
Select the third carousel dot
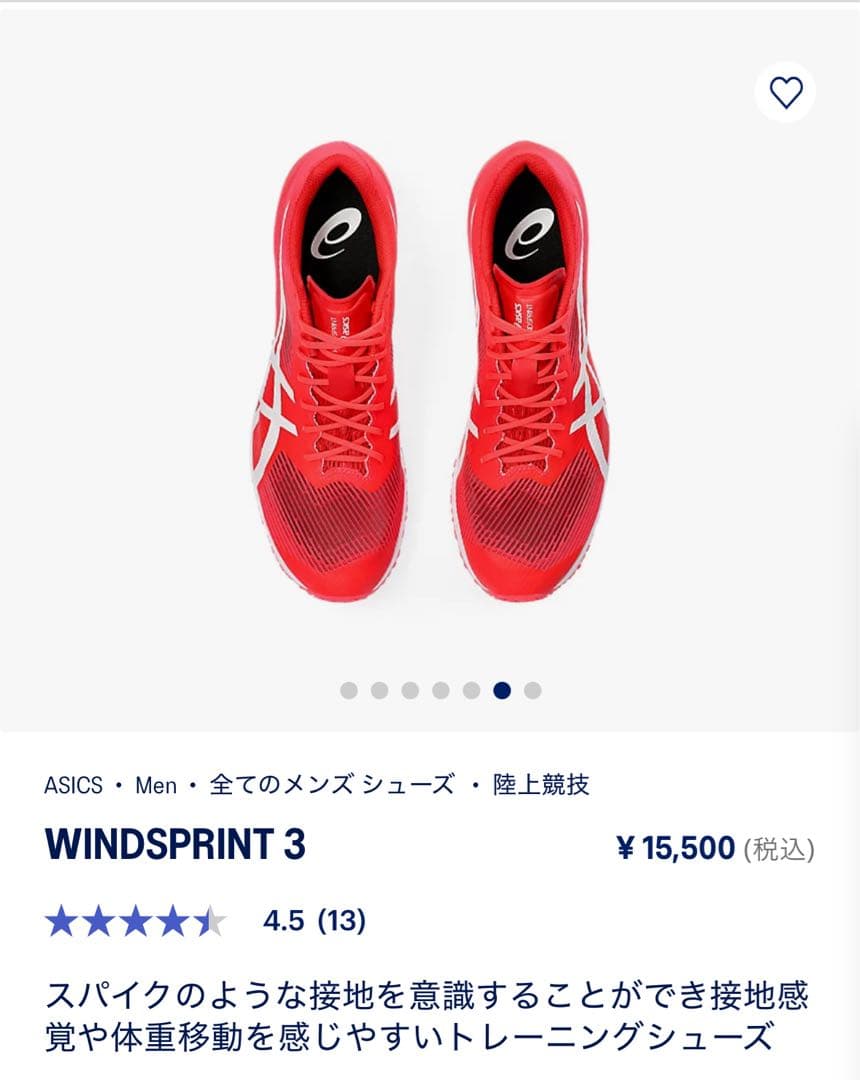pyautogui.click(x=410, y=689)
